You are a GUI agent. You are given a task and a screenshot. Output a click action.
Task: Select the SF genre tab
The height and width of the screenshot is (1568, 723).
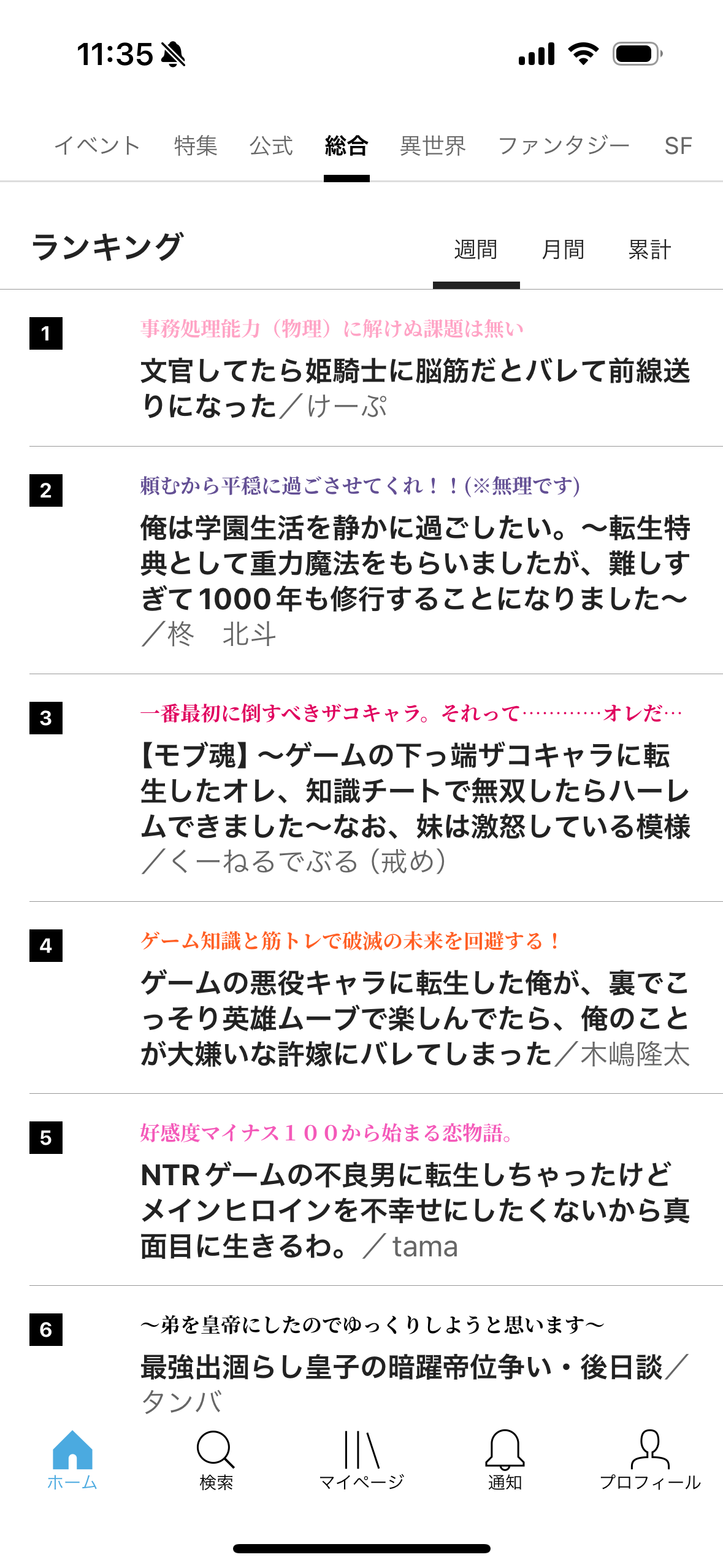(678, 146)
